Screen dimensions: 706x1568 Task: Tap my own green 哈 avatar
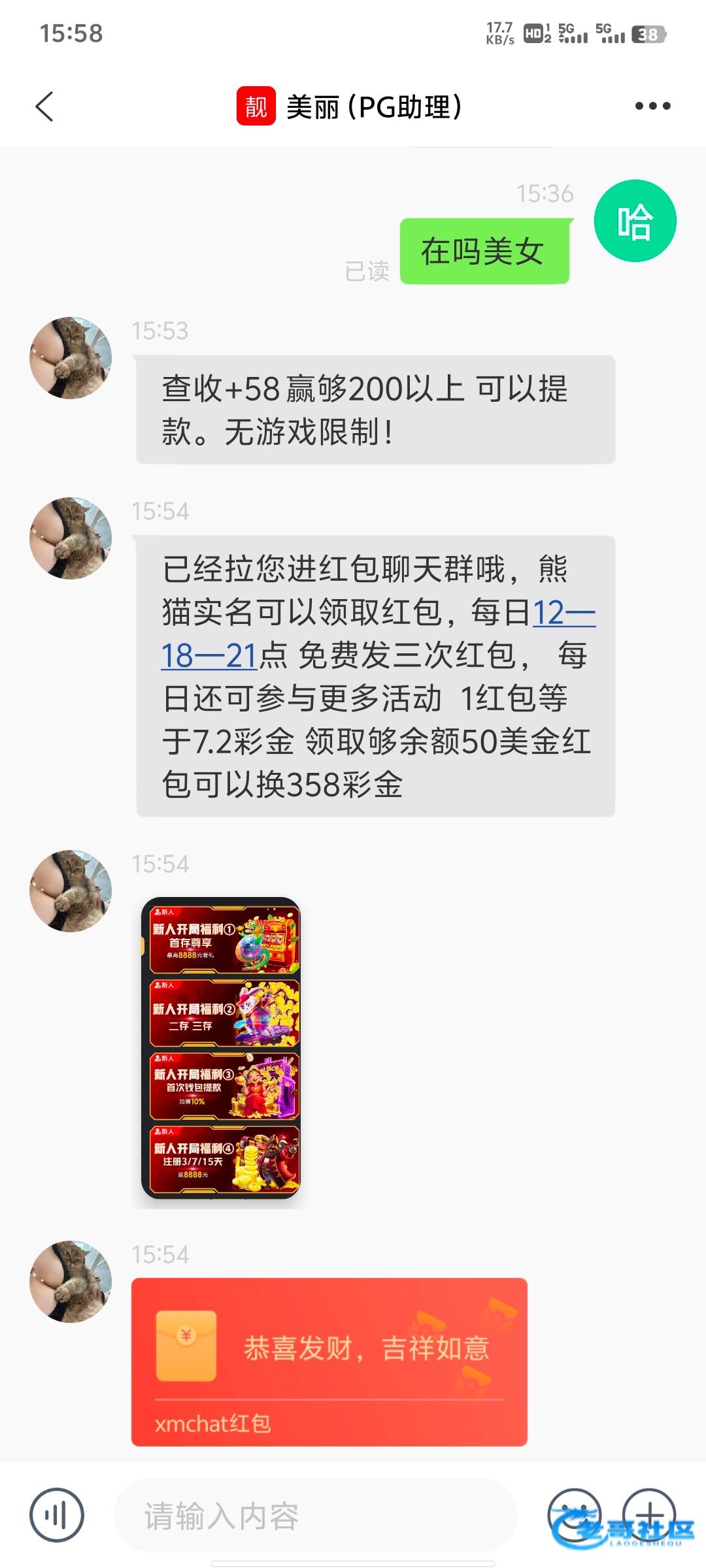tap(635, 221)
